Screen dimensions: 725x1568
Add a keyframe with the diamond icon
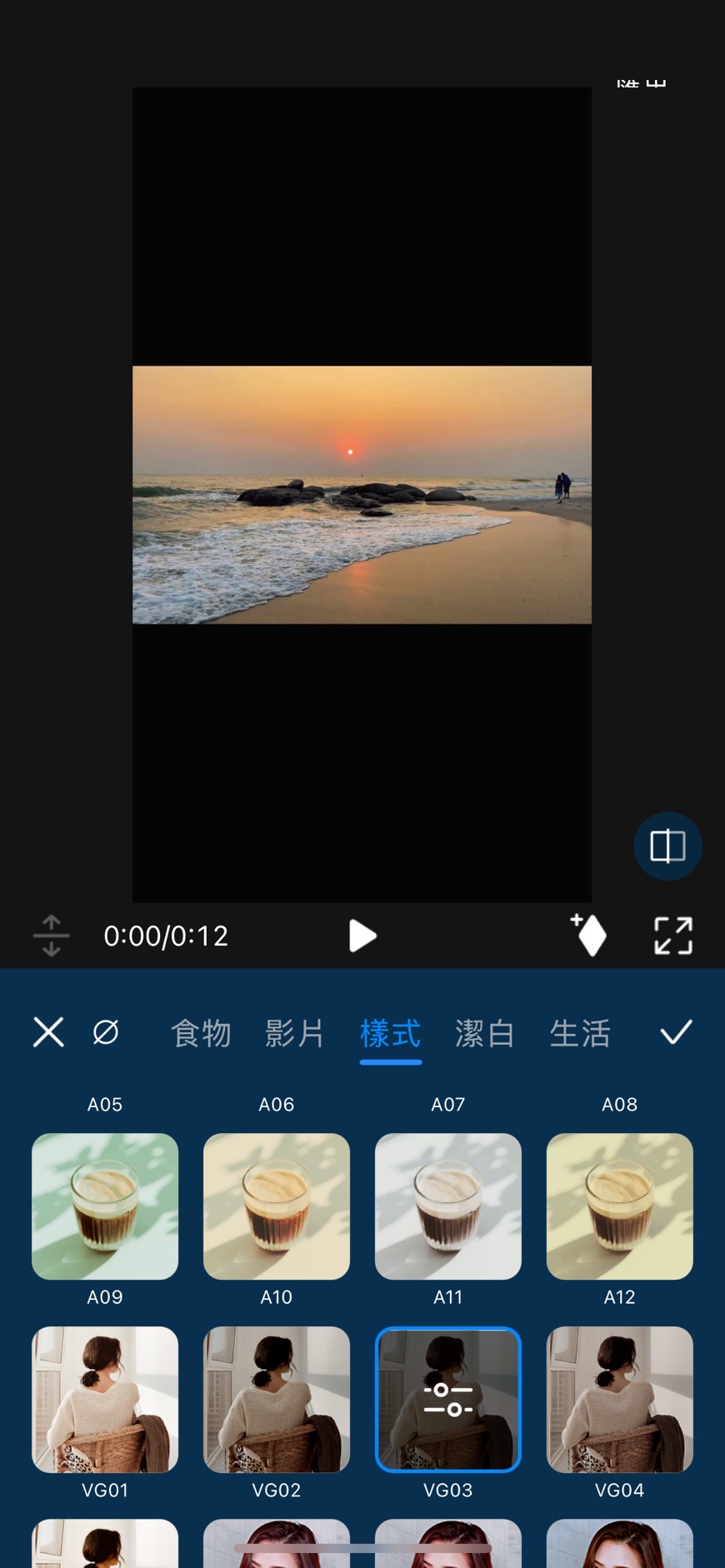pos(589,935)
